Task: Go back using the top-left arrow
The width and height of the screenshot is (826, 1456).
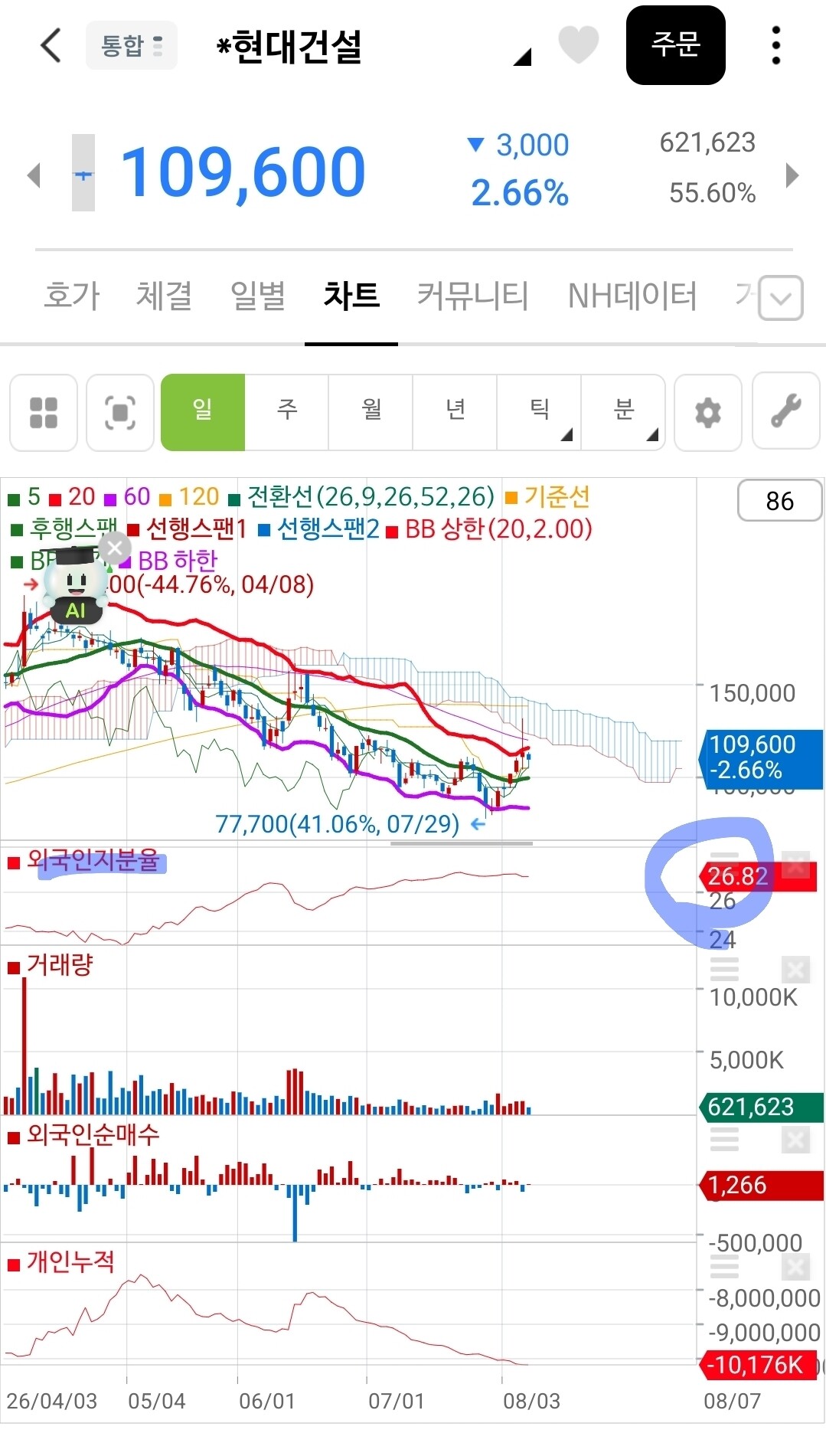Action: [51, 45]
